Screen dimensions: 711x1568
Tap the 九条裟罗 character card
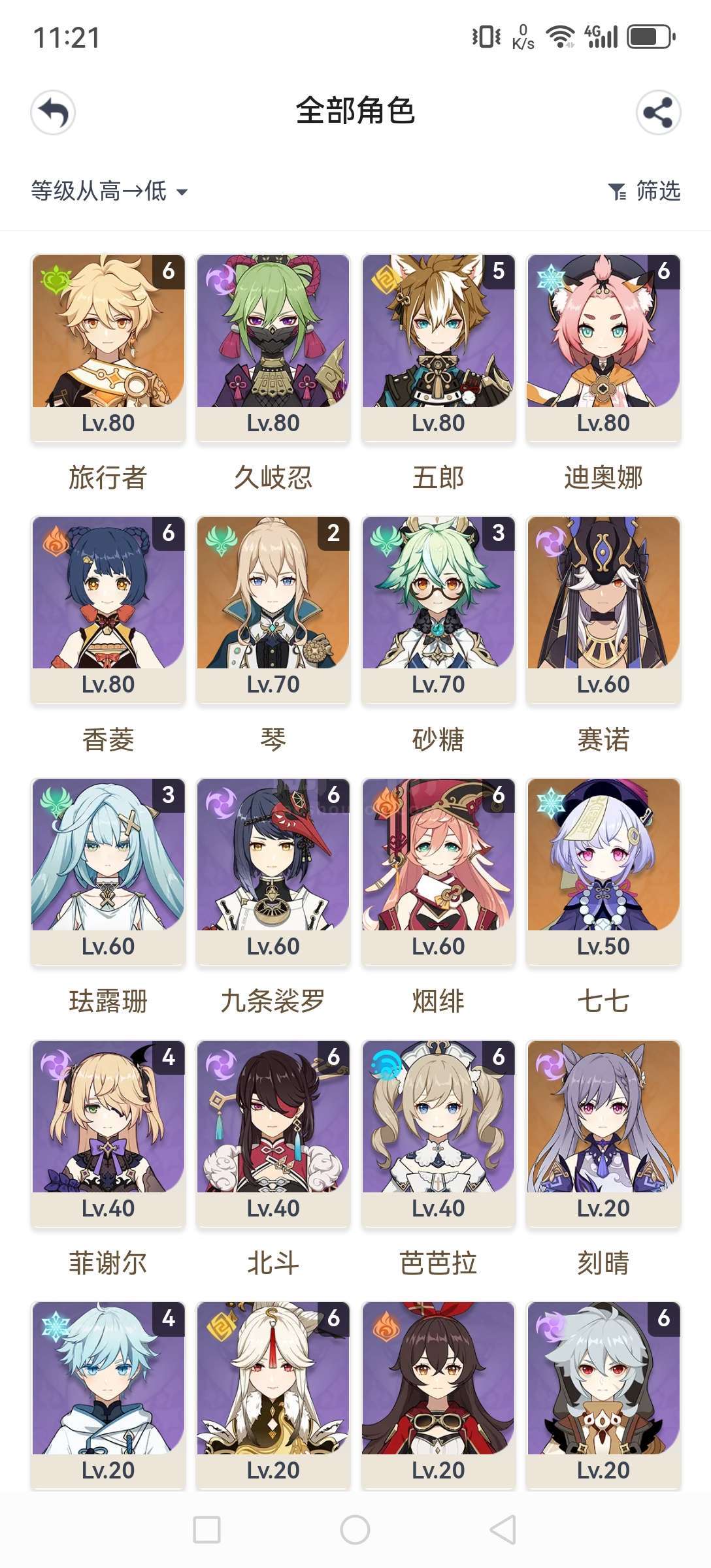[273, 870]
